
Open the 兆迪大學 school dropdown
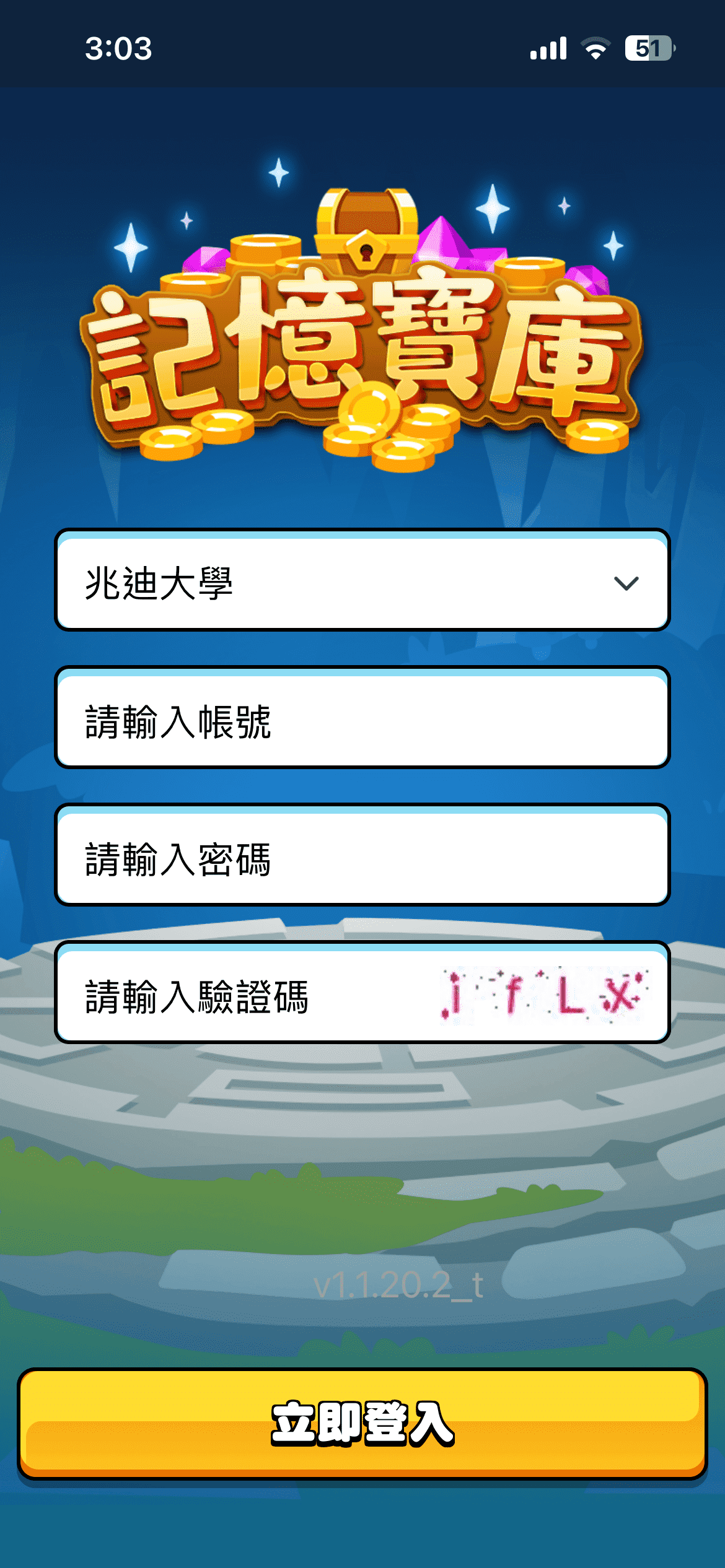[362, 582]
